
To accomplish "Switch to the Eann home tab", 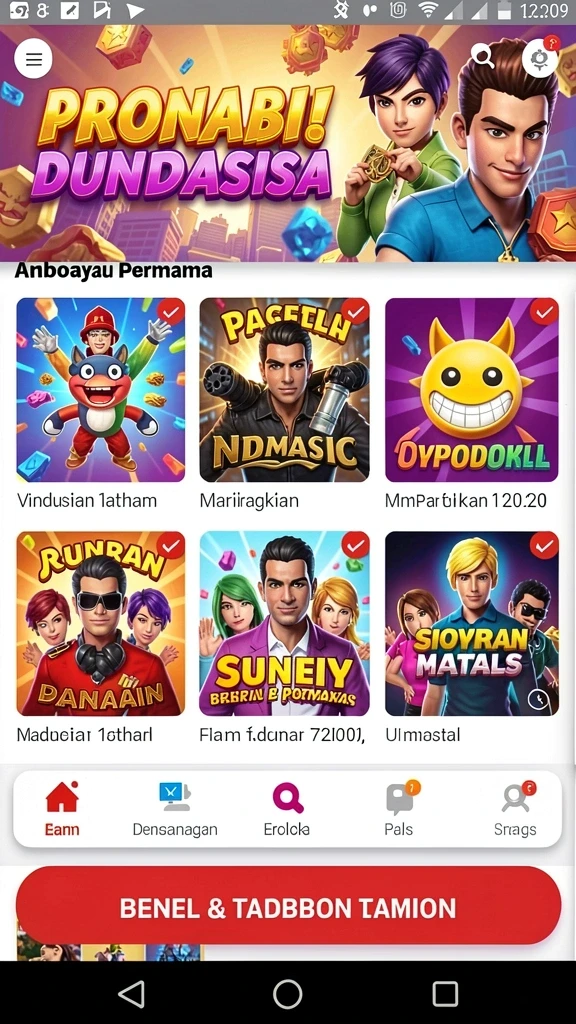I will click(62, 809).
